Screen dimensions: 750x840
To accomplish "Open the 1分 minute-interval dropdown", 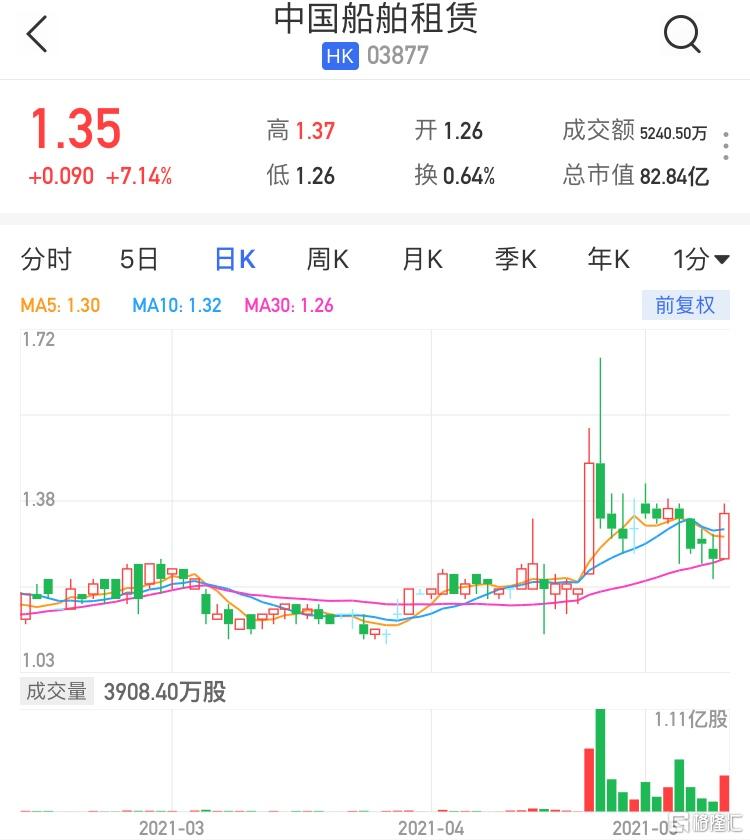I will (701, 260).
